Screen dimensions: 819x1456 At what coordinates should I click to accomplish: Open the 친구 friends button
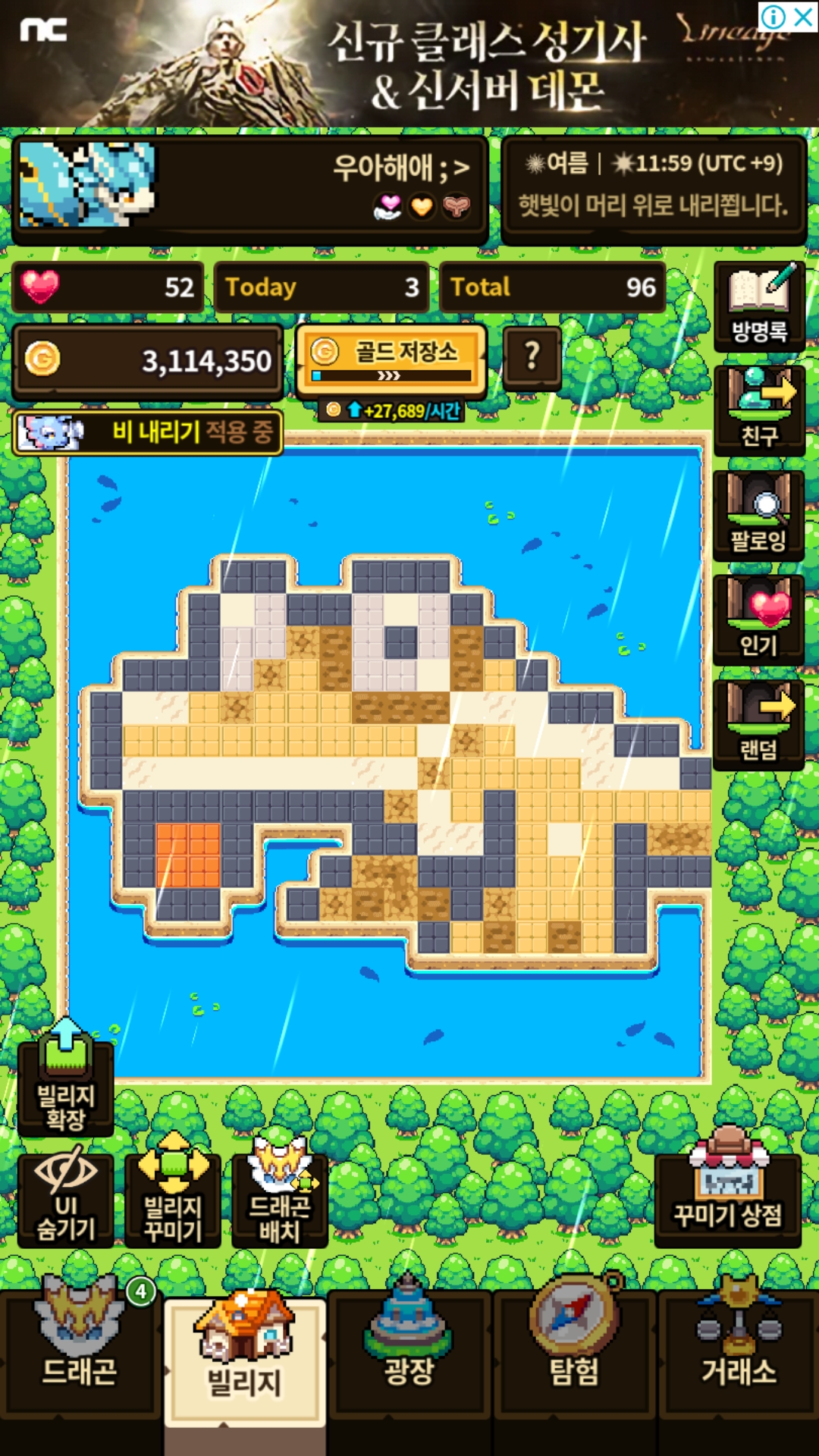point(759,411)
